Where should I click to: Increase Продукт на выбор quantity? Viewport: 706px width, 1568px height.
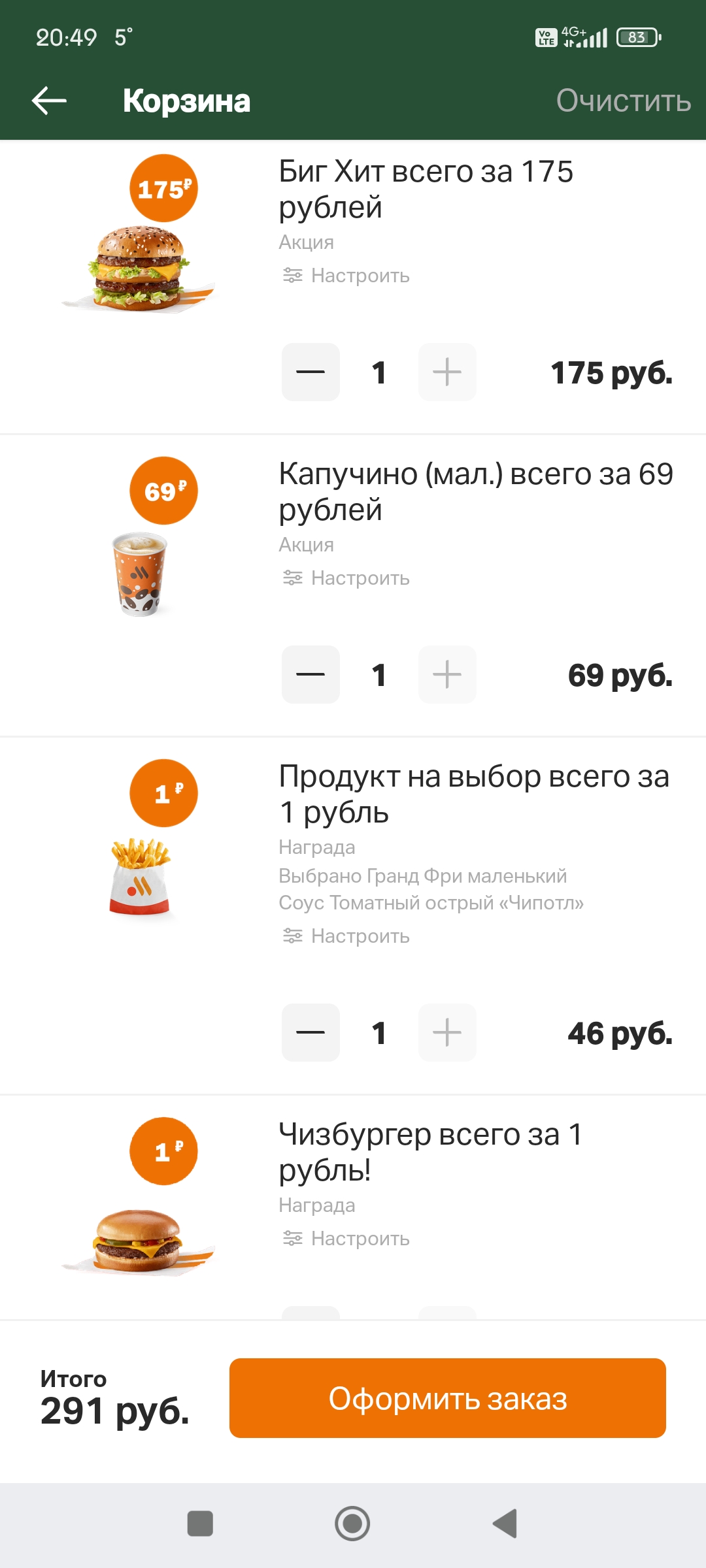(x=447, y=1033)
